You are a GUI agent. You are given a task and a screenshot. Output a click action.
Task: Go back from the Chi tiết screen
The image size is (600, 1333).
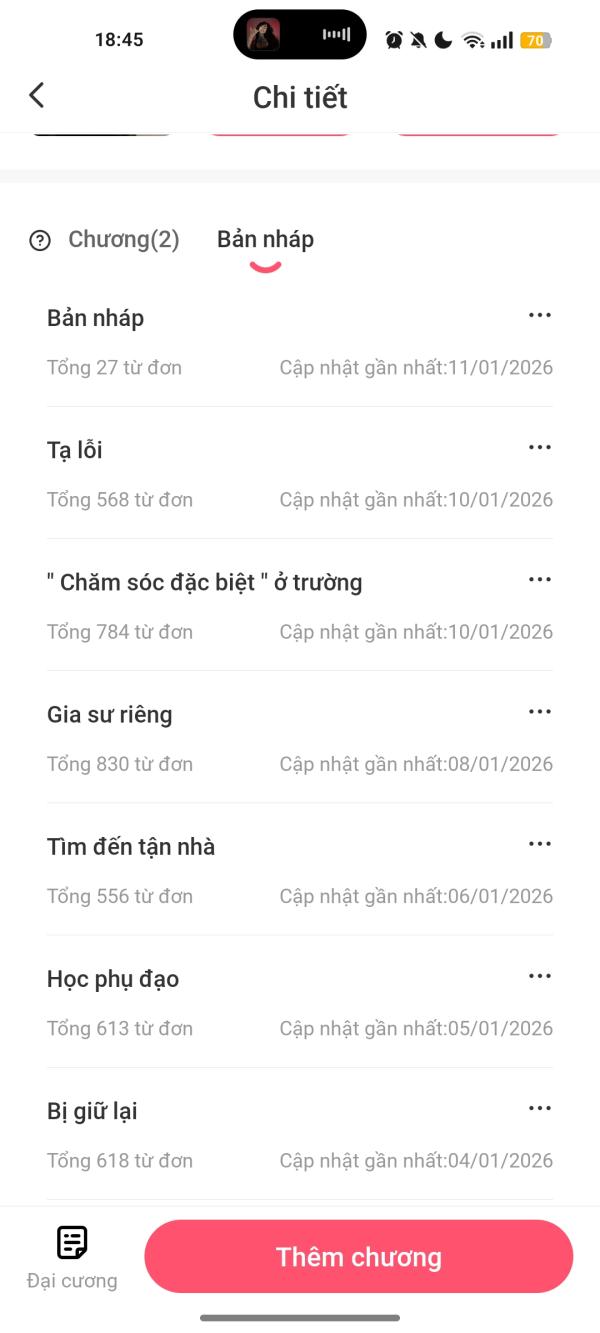[x=37, y=96]
